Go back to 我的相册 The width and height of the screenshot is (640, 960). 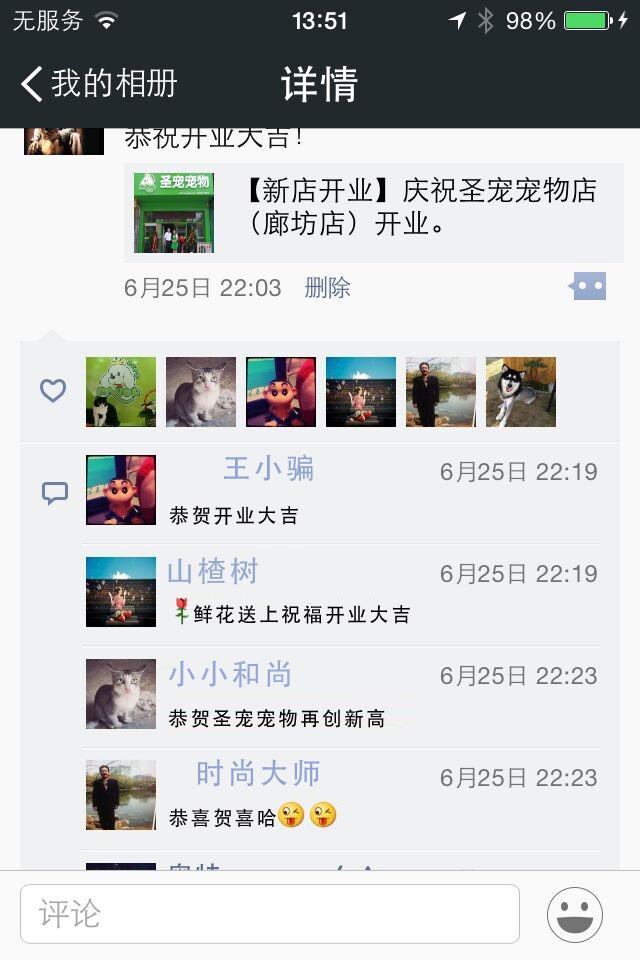[98, 83]
